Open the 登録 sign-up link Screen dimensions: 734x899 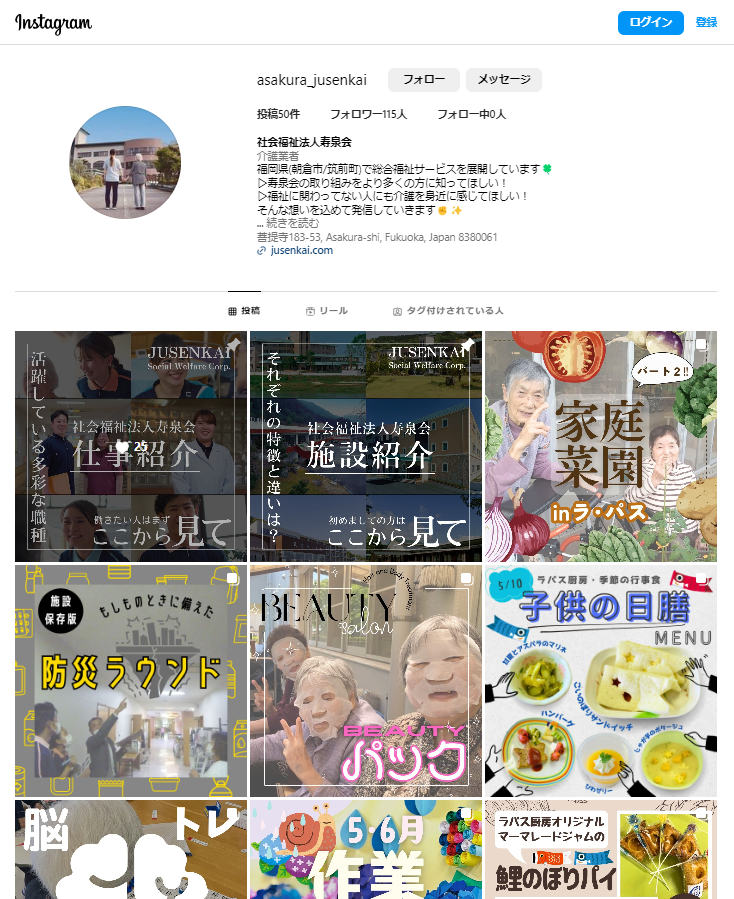pos(706,23)
